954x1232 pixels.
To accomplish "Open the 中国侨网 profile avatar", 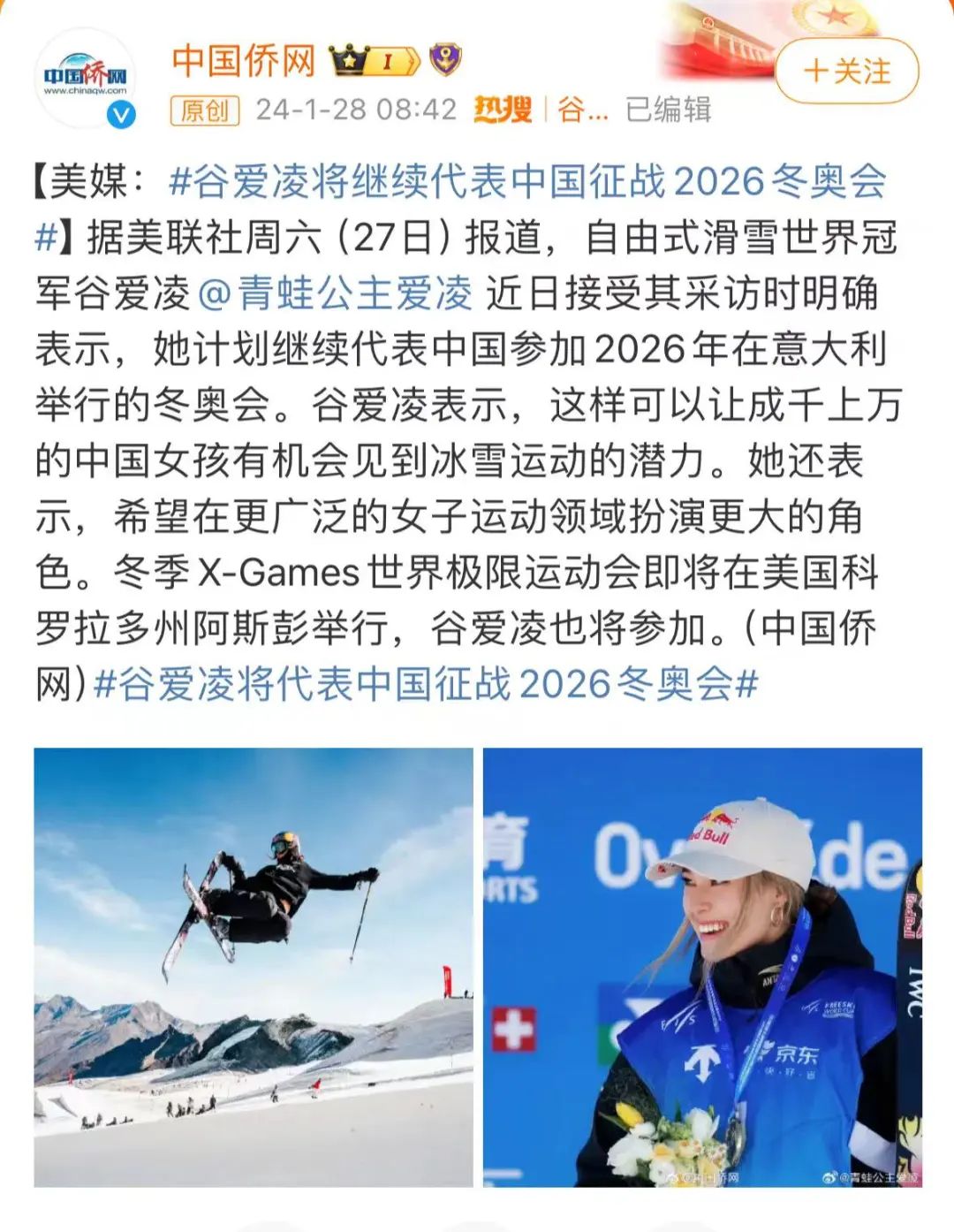I will (x=86, y=78).
